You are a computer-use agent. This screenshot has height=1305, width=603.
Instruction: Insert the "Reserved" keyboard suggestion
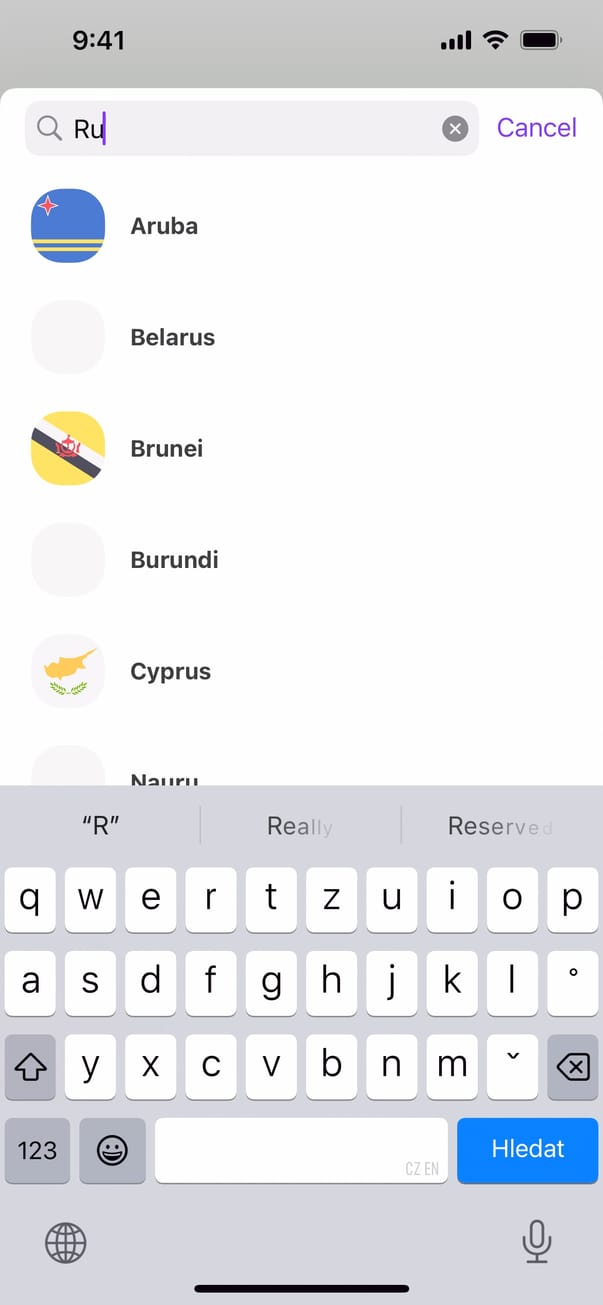(500, 826)
